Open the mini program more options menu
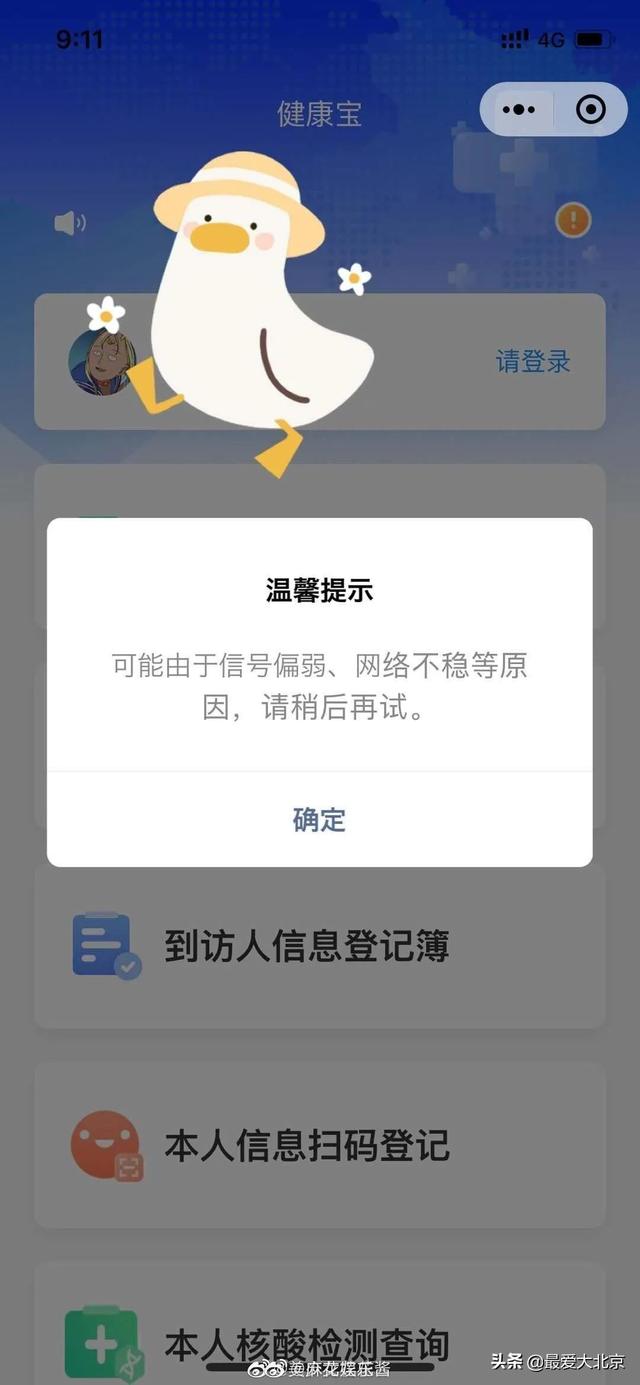The image size is (640, 1385). (518, 110)
